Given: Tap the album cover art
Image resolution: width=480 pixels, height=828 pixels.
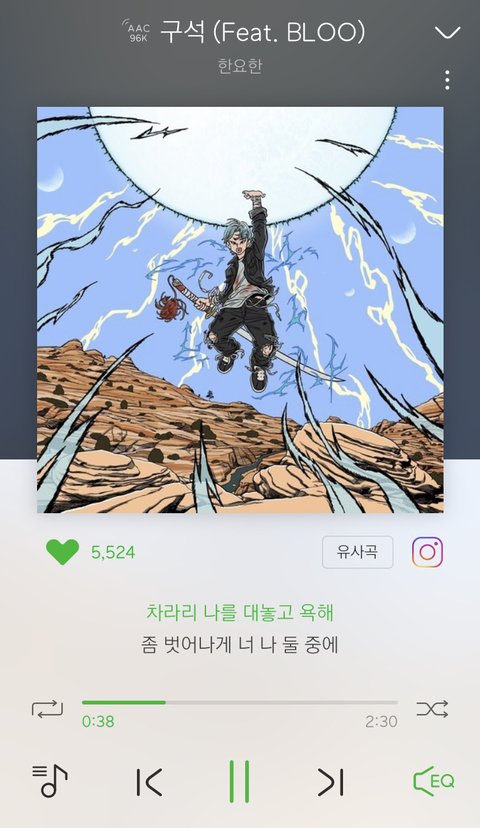Looking at the screenshot, I should pos(240,309).
